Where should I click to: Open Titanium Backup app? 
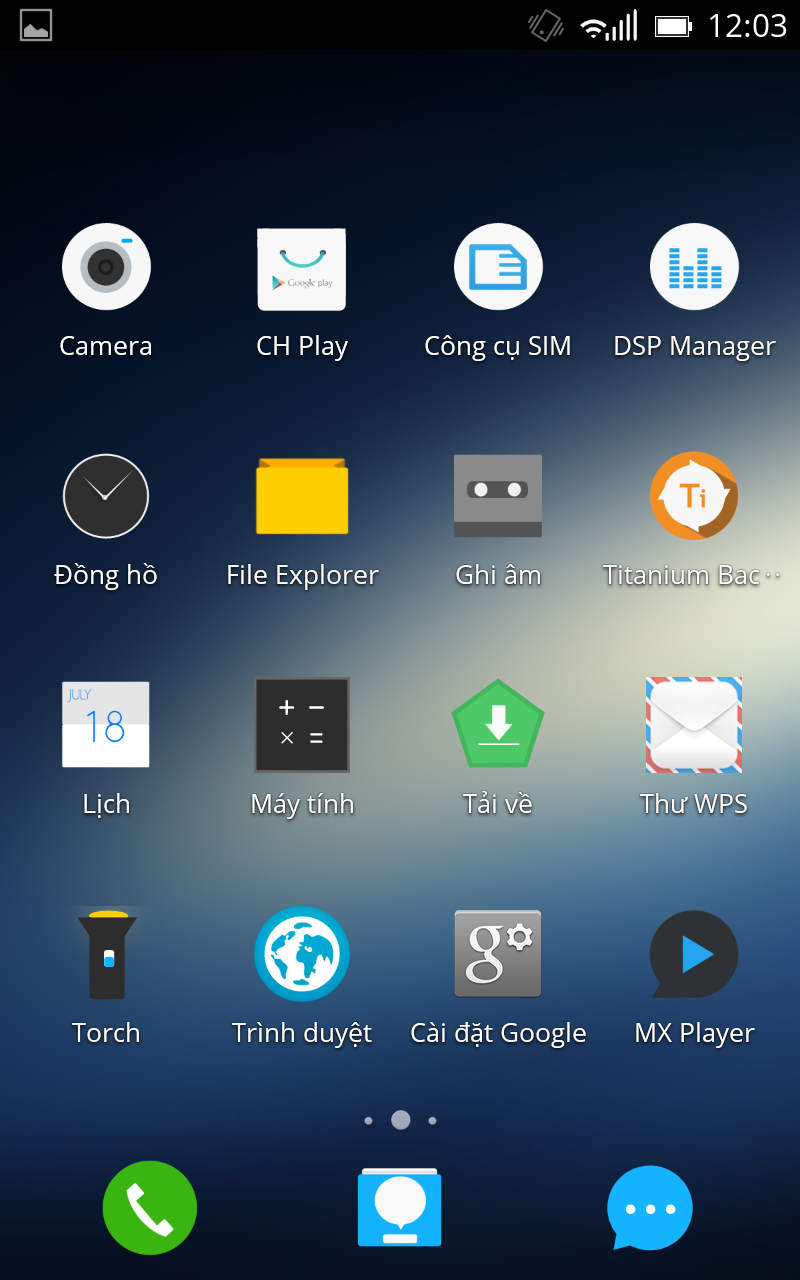[x=694, y=496]
